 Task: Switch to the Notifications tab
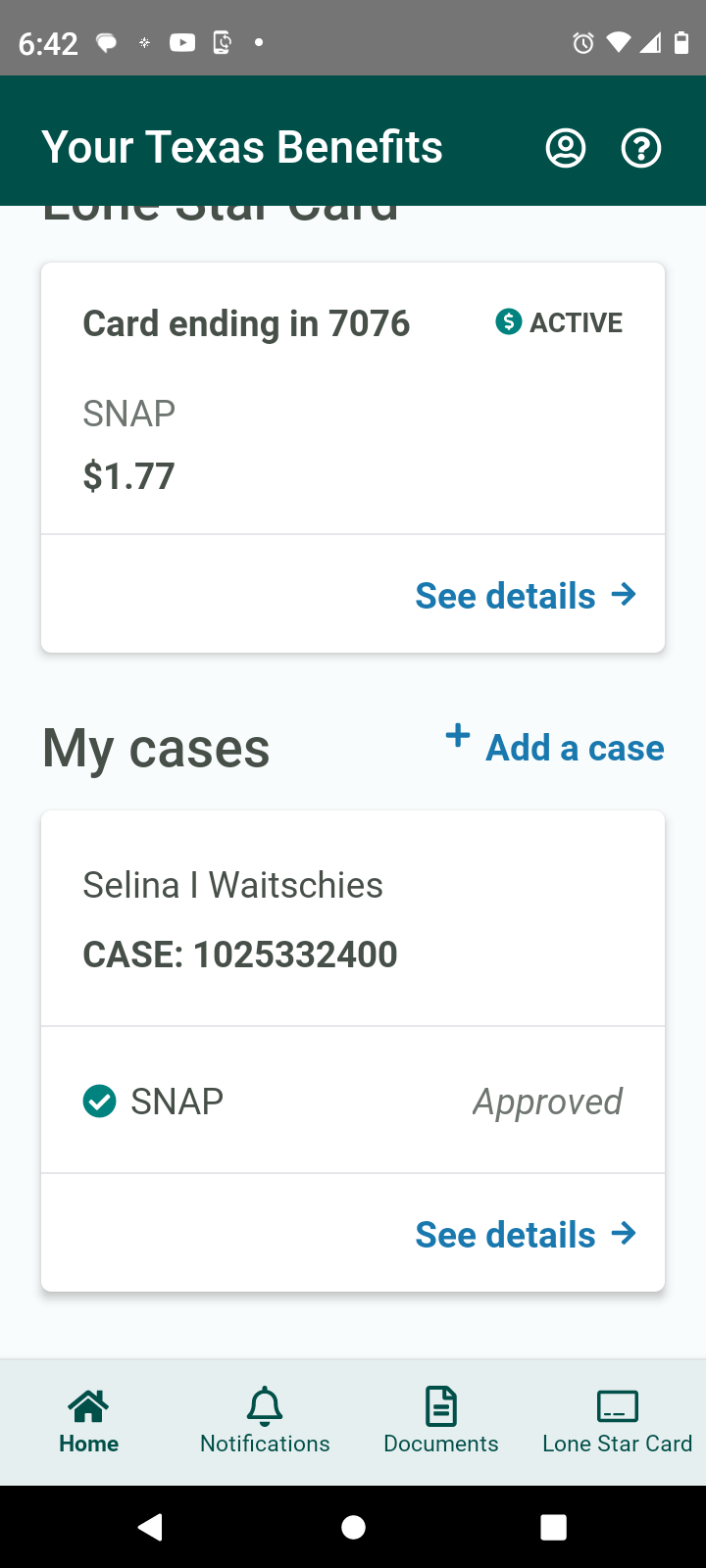(265, 1421)
